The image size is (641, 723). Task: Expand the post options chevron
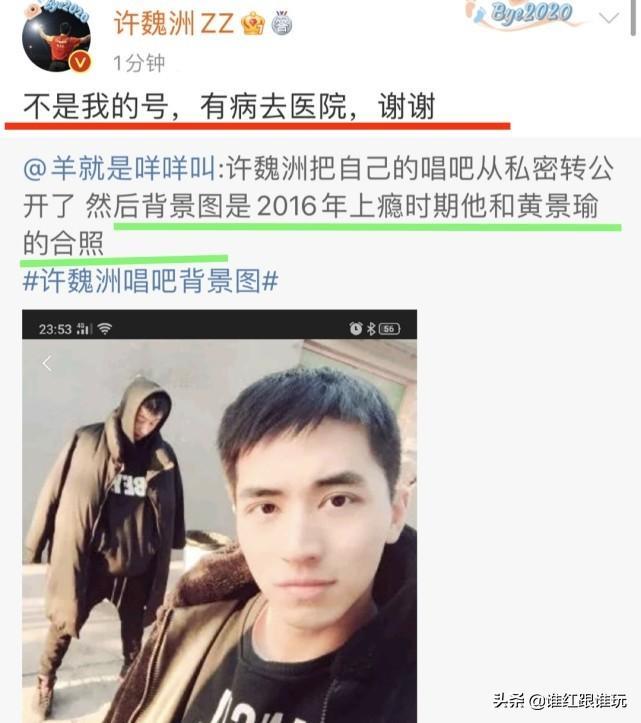(609, 18)
